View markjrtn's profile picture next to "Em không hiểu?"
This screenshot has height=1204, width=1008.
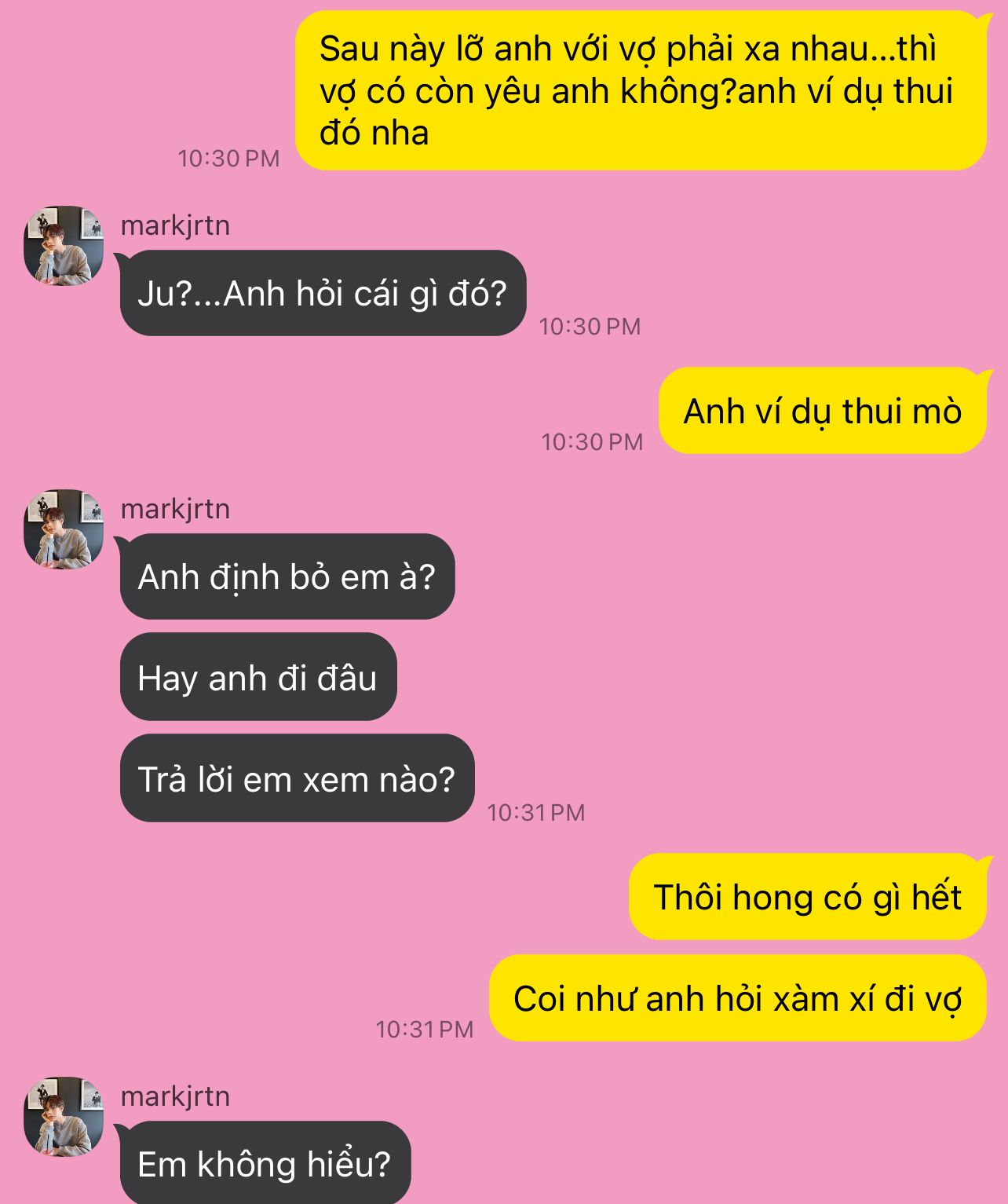click(64, 1117)
